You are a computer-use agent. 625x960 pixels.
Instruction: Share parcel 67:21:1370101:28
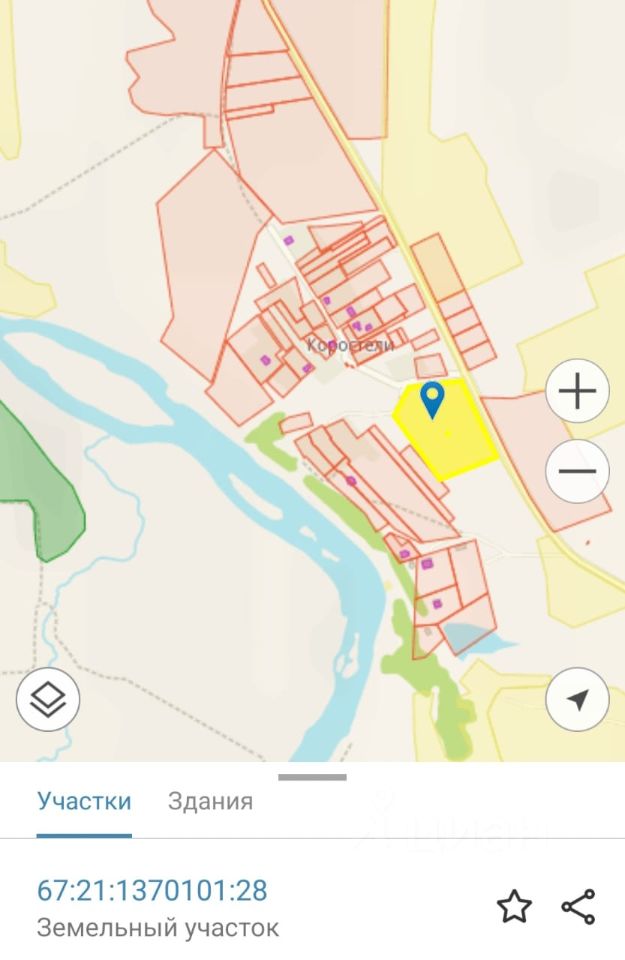578,906
